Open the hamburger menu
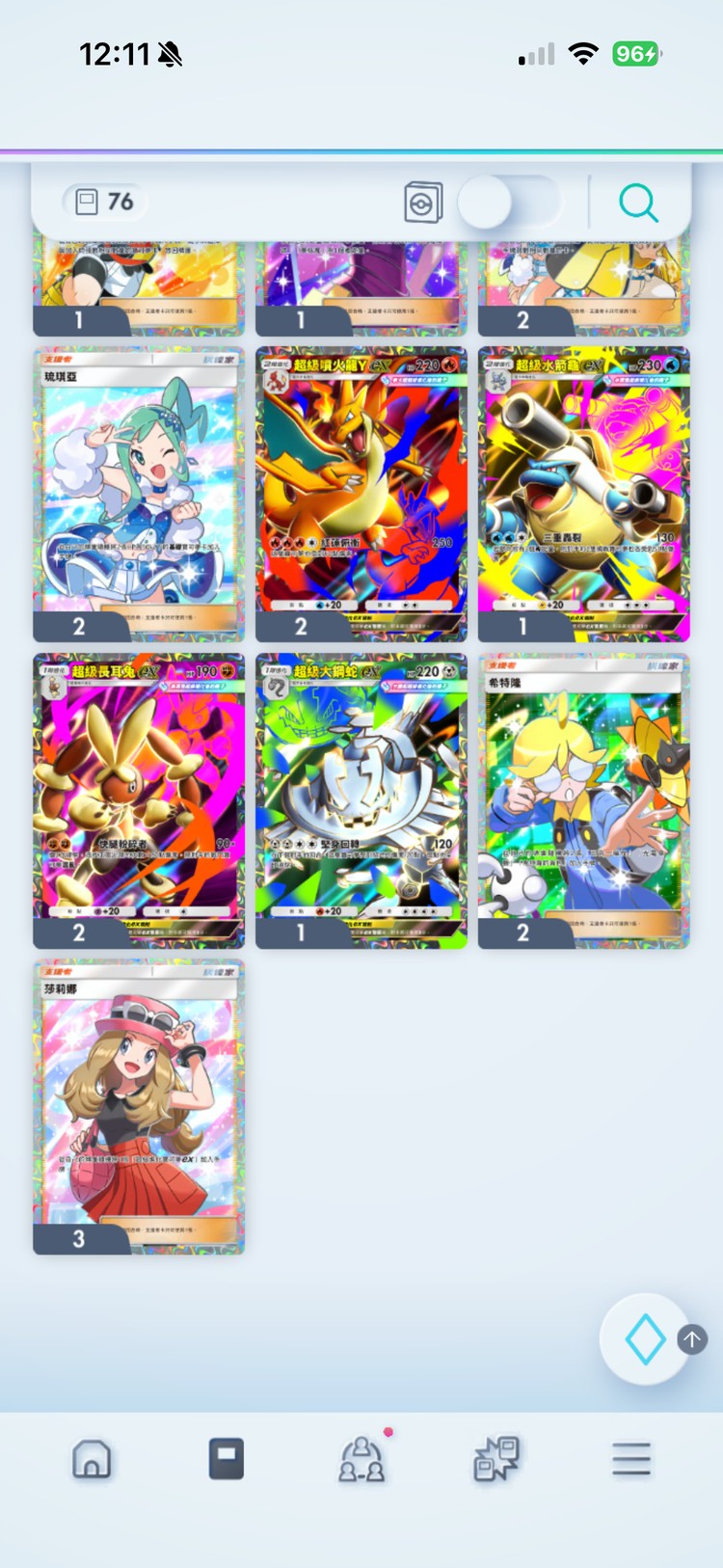 click(631, 1459)
